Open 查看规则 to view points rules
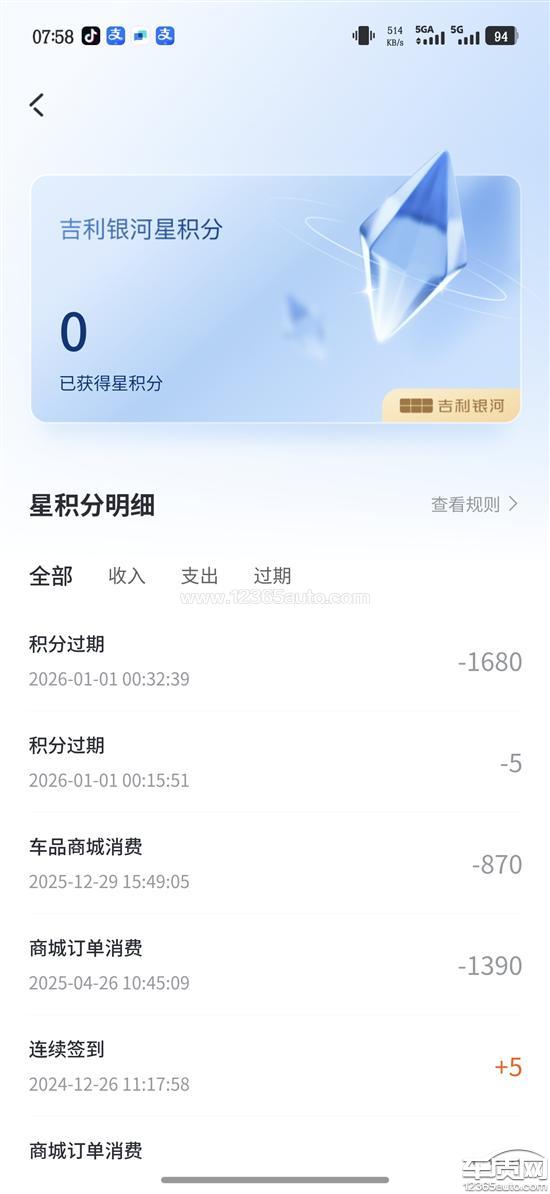550x1194 pixels. coord(475,504)
